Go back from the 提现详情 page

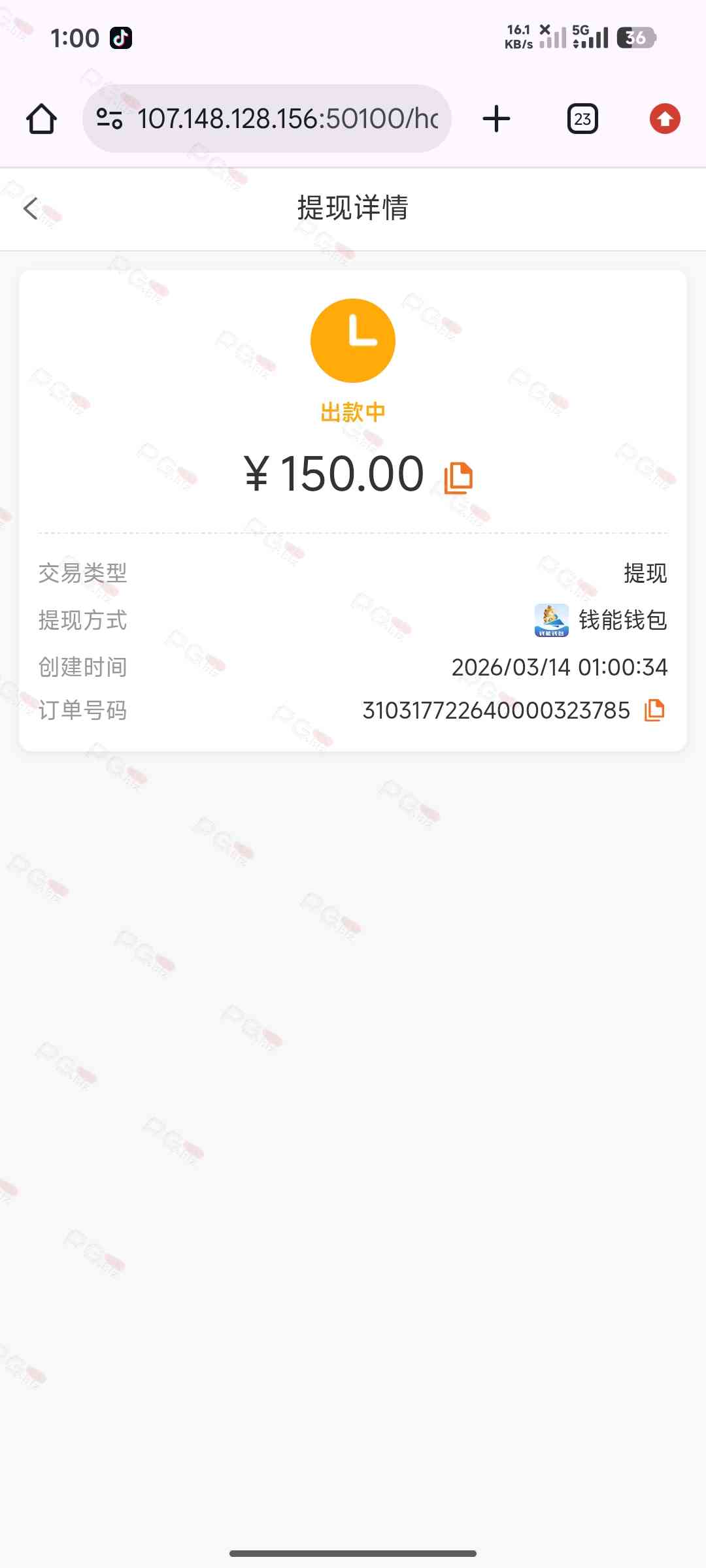(x=31, y=208)
